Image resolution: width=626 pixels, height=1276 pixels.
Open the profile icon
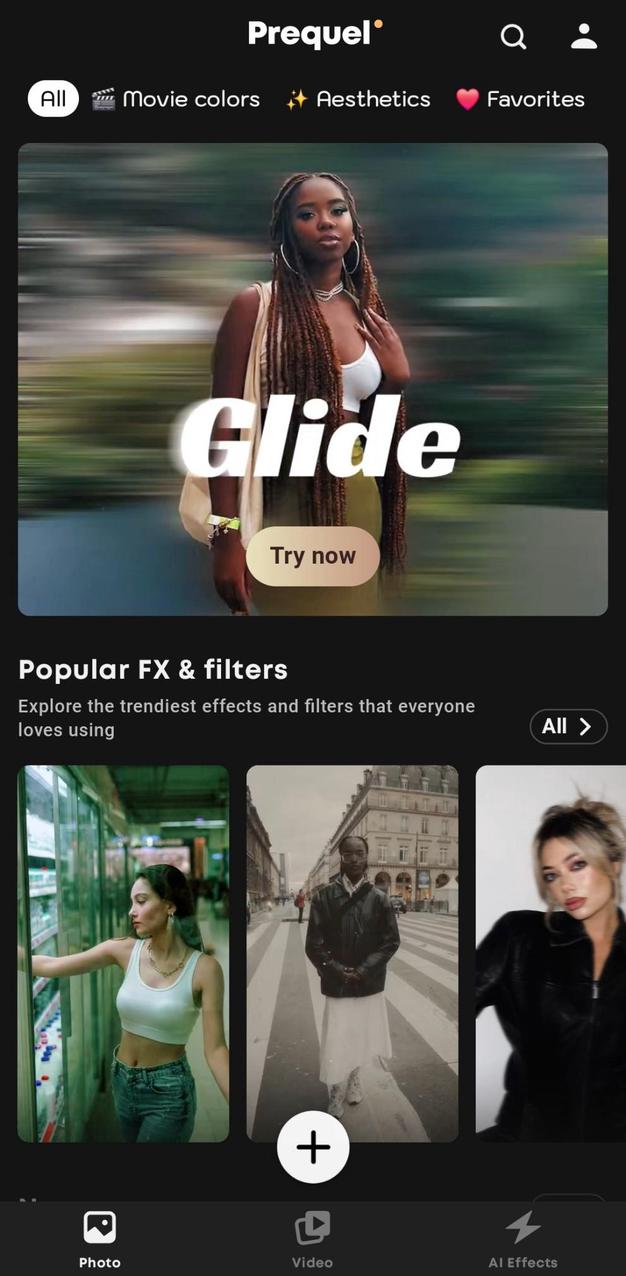tap(584, 37)
